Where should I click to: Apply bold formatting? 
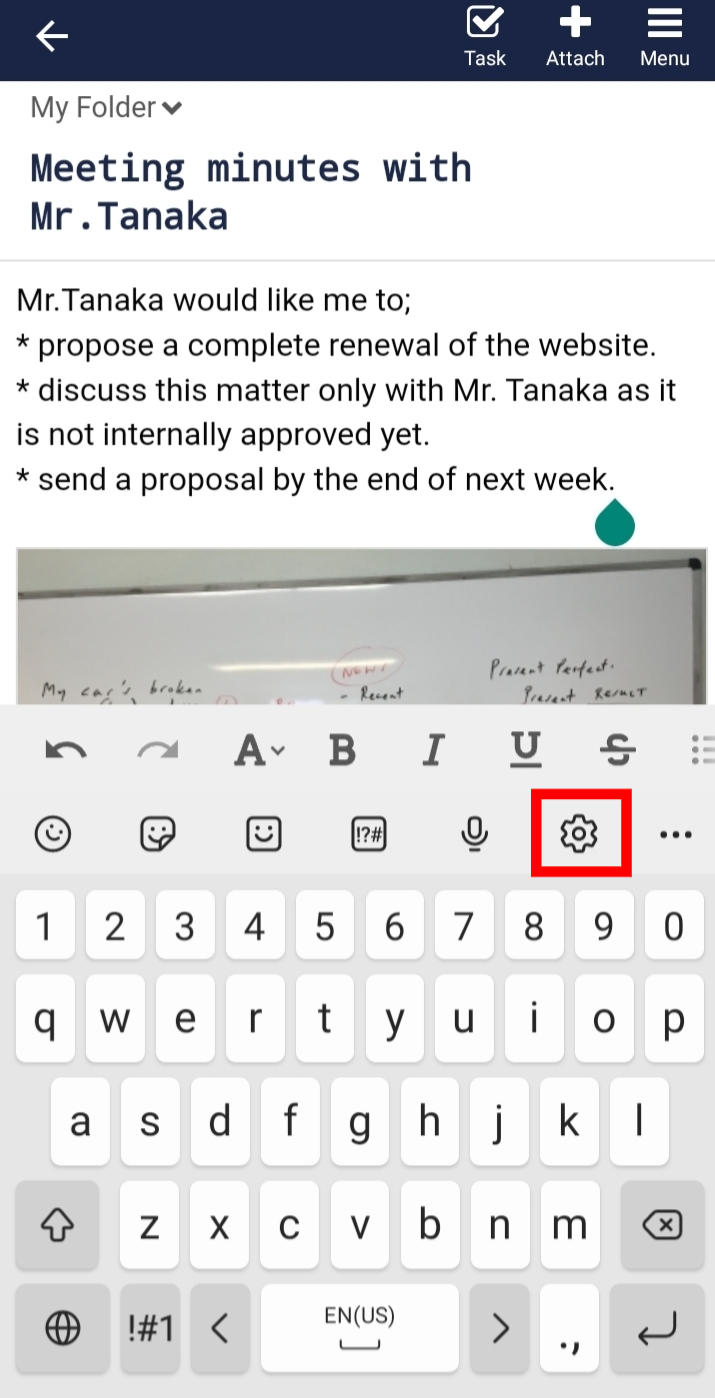click(x=343, y=750)
